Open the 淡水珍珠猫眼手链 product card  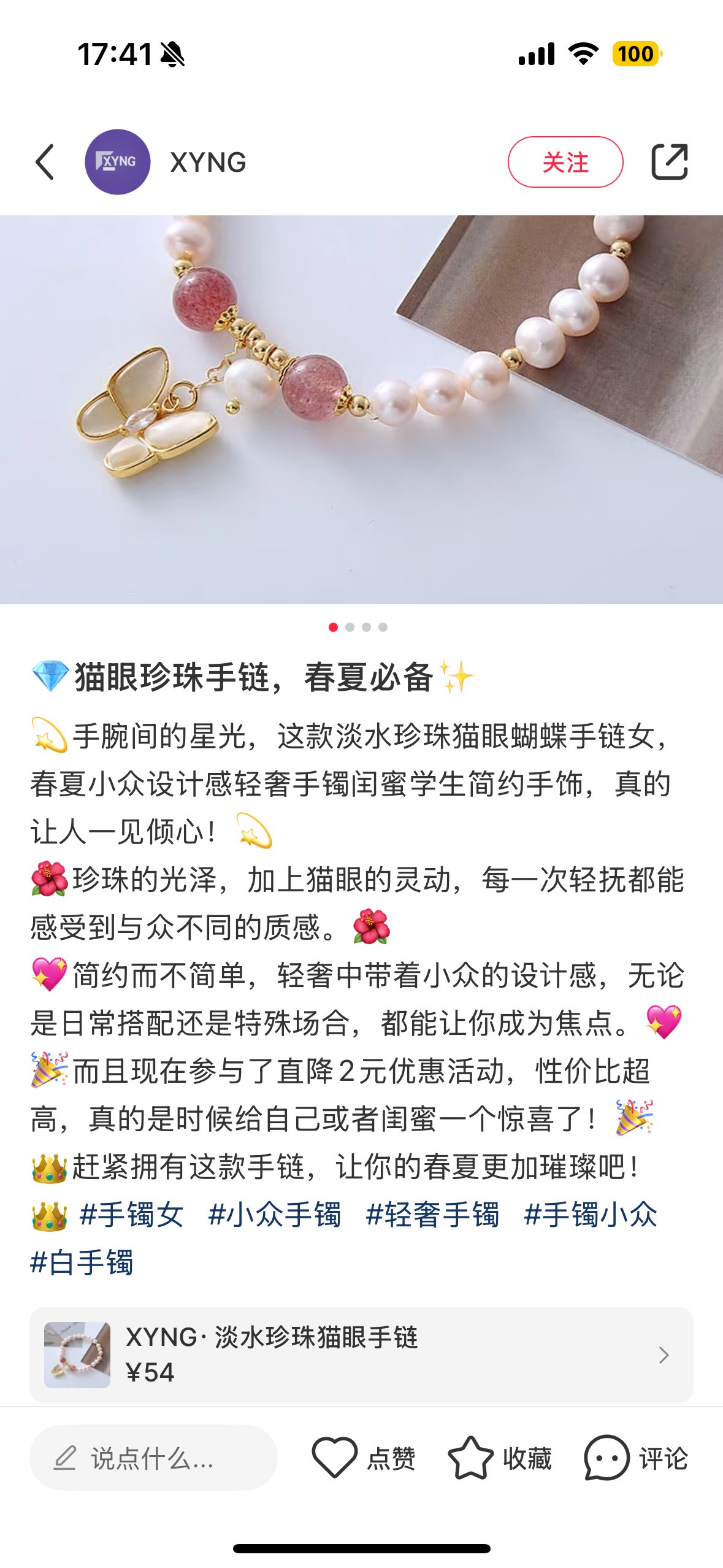click(361, 1355)
